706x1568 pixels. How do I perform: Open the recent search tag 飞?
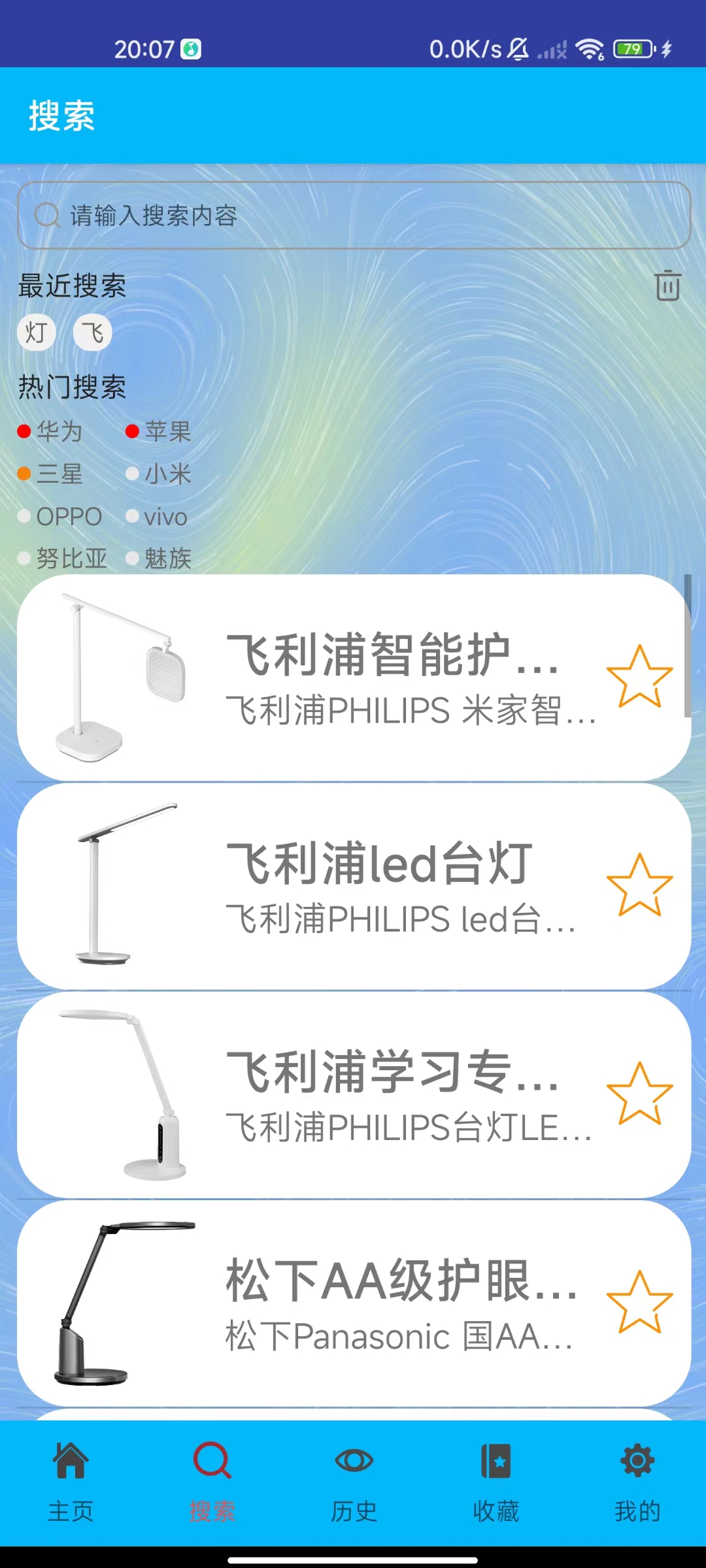[92, 332]
